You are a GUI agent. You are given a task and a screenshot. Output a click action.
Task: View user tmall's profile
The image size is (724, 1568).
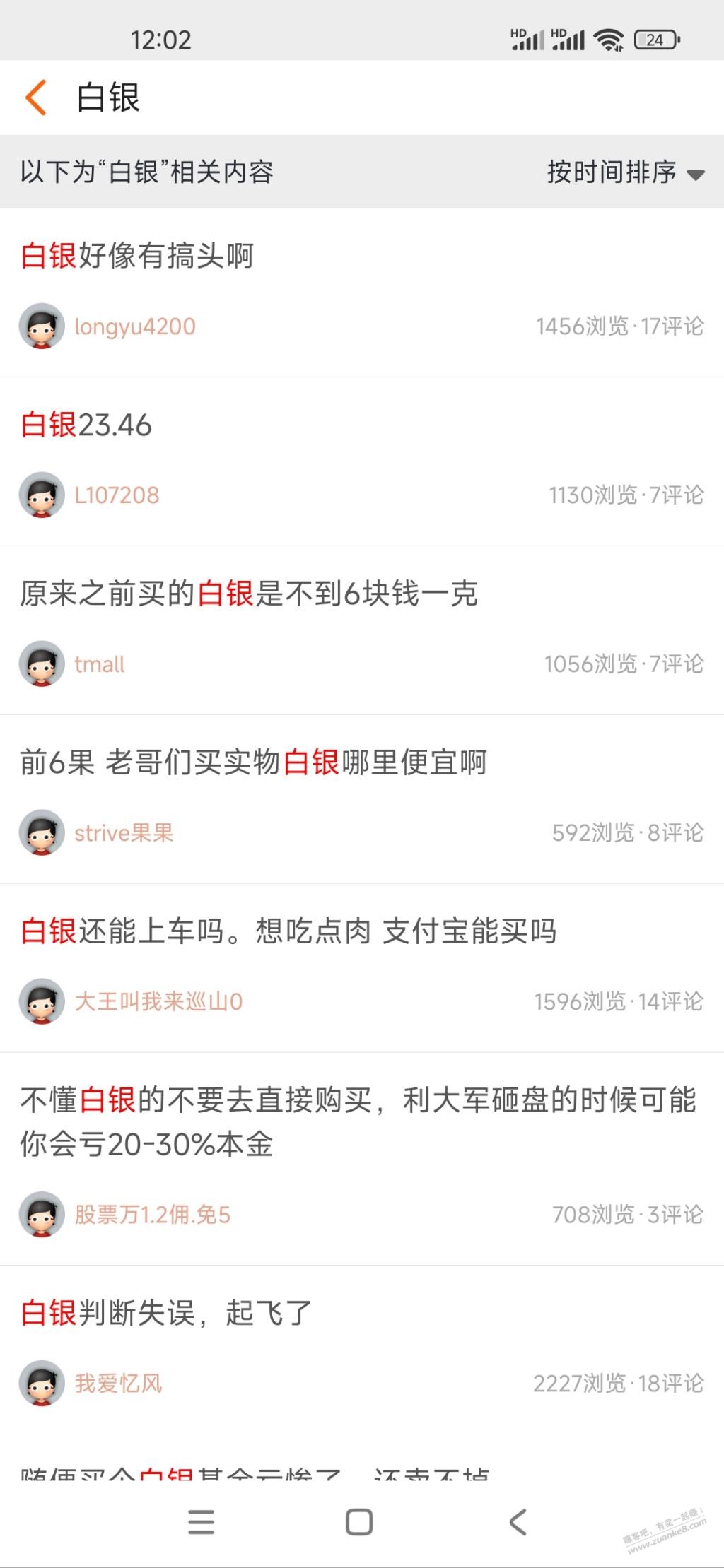99,664
